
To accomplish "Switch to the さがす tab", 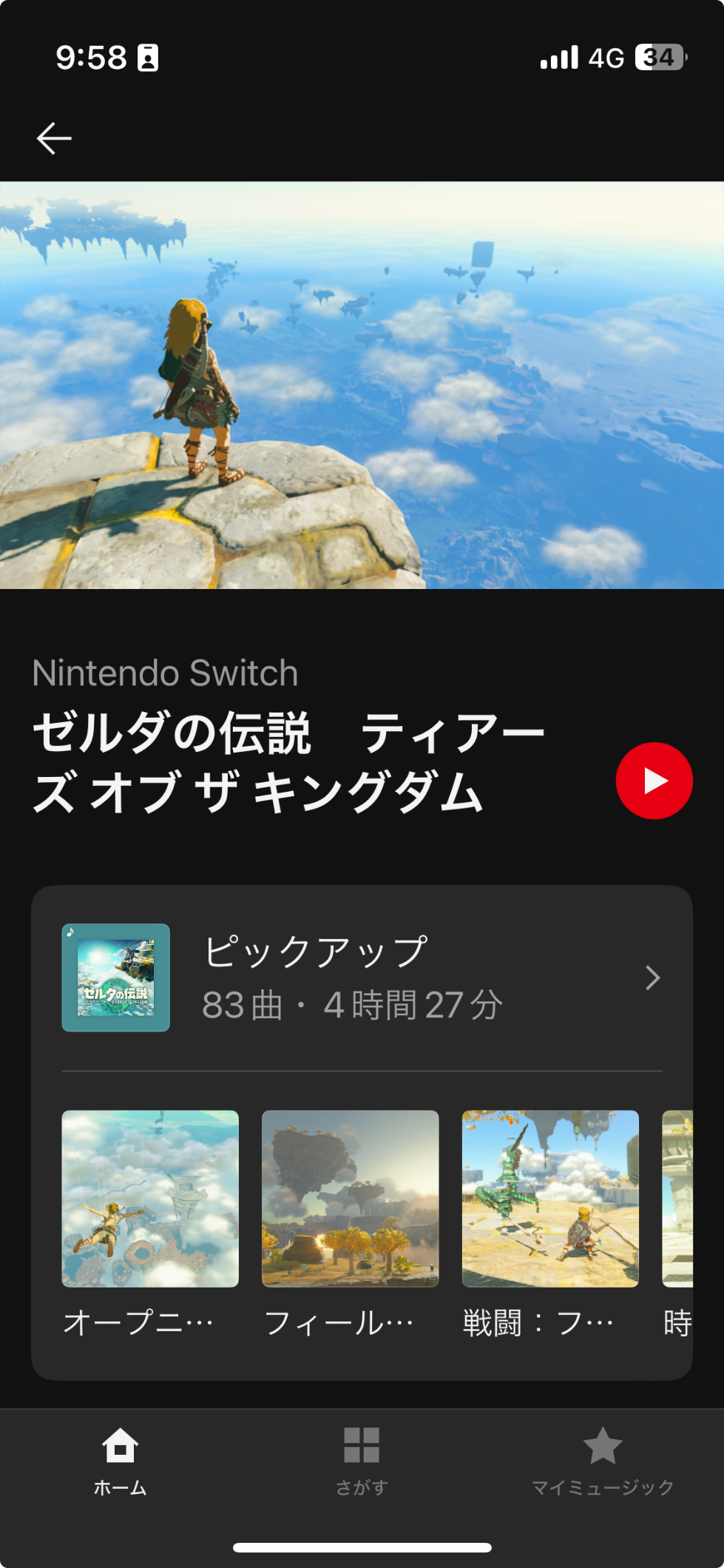I will (362, 1461).
